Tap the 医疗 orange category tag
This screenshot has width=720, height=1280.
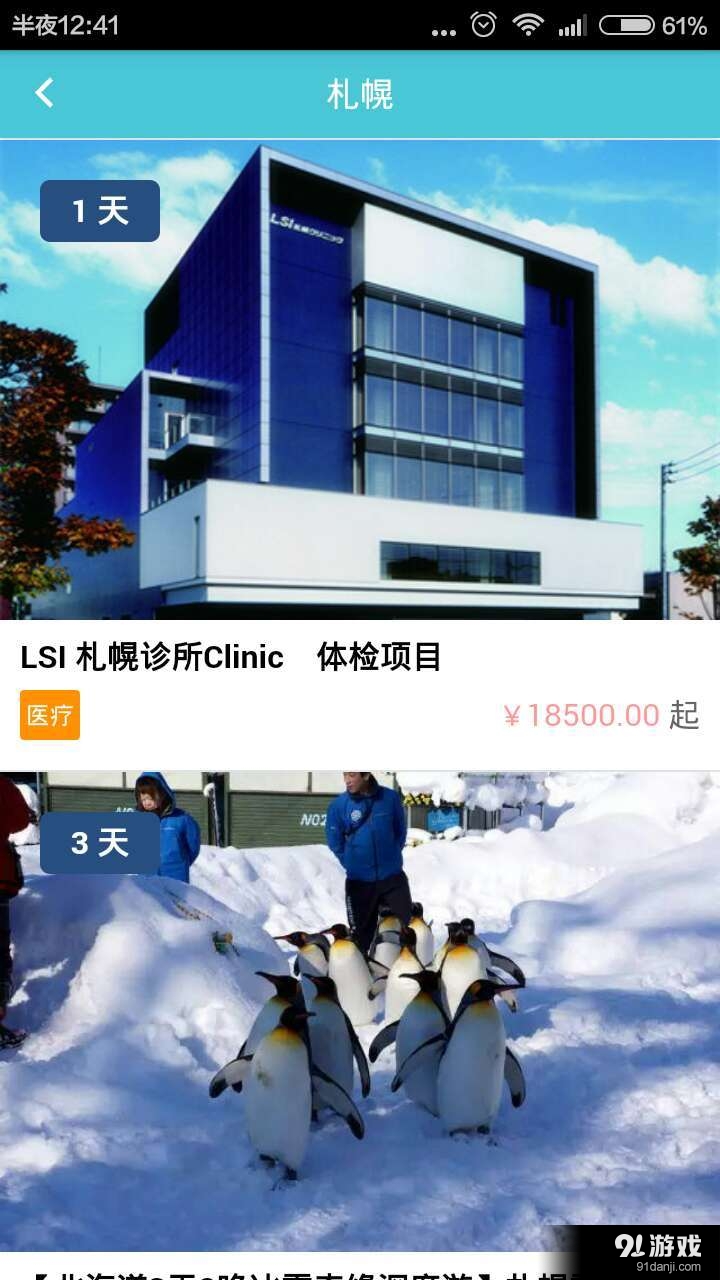pyautogui.click(x=50, y=714)
